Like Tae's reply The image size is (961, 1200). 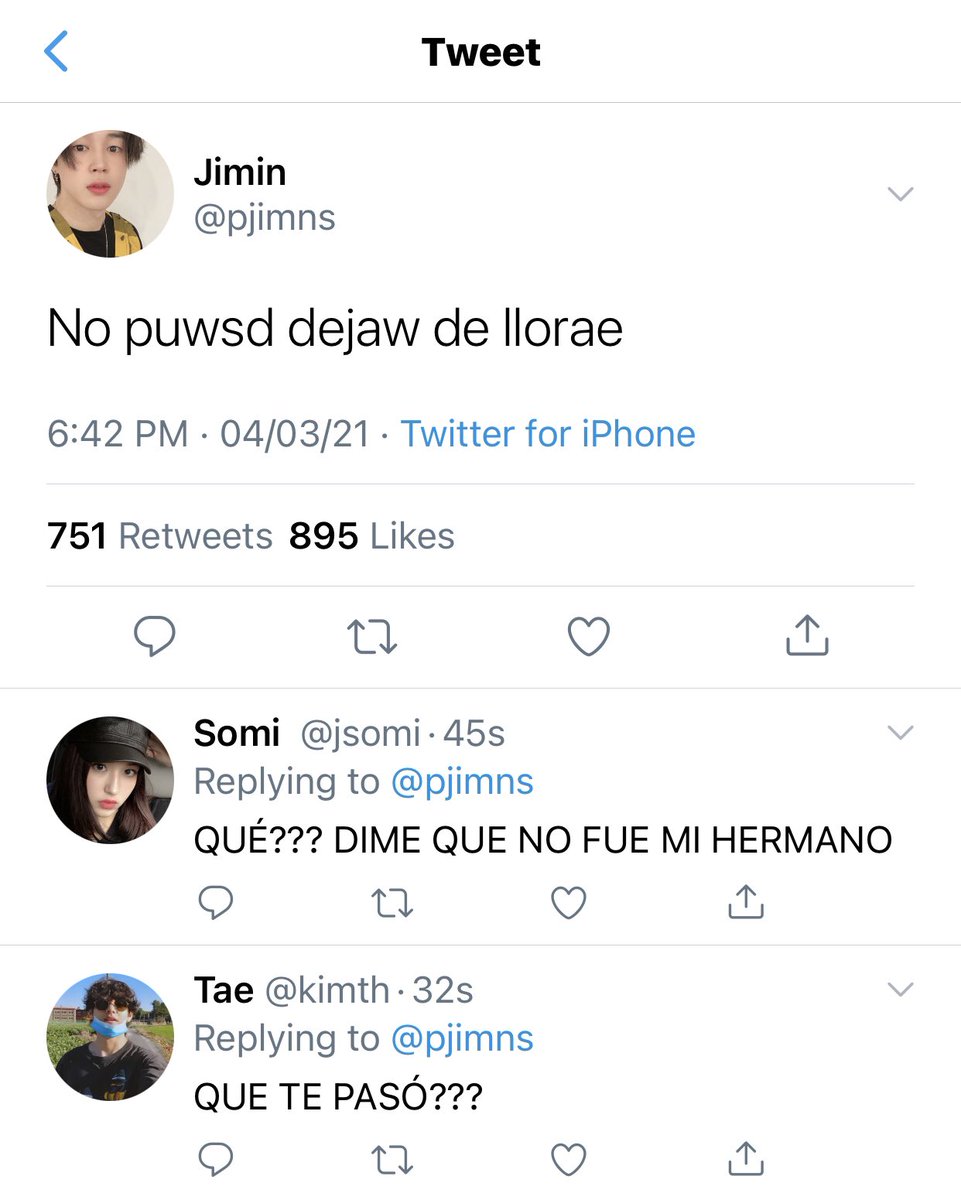click(x=569, y=1160)
